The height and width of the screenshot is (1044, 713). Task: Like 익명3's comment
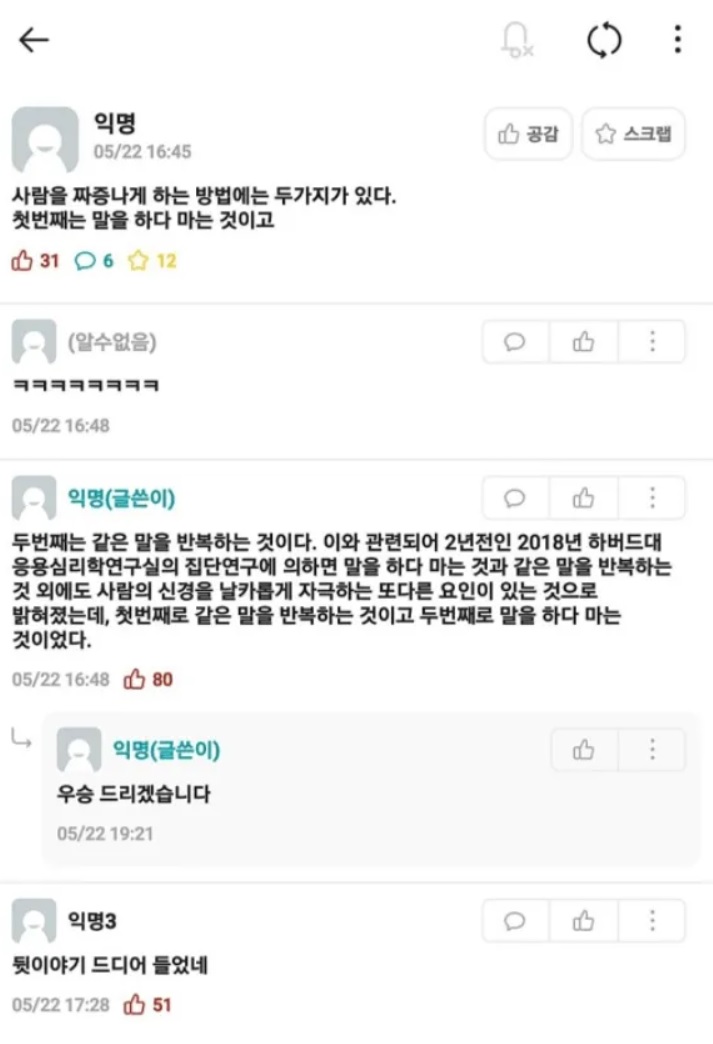click(x=583, y=921)
